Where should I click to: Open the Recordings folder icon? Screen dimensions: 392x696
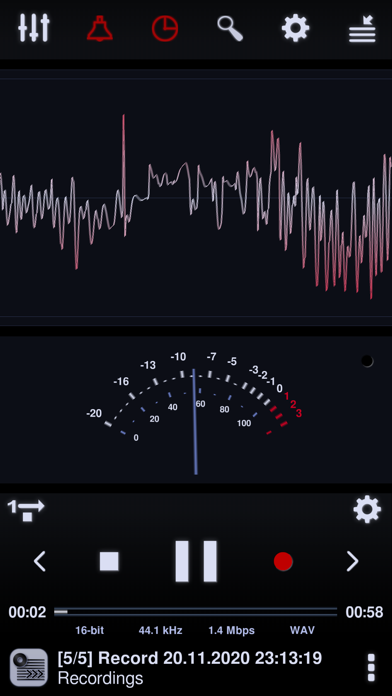click(29, 668)
